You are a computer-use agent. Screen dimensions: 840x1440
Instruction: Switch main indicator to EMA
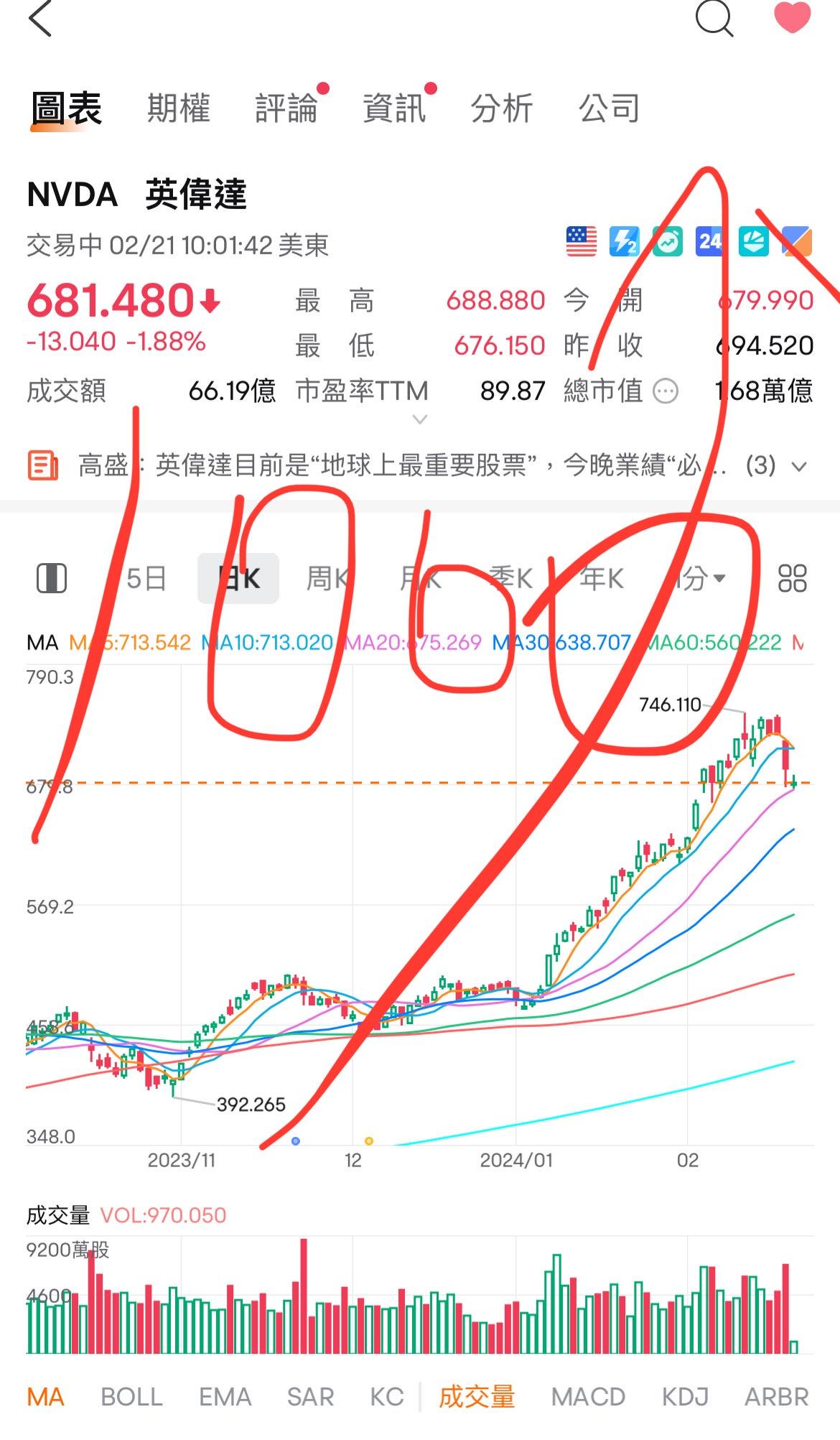tap(225, 1397)
